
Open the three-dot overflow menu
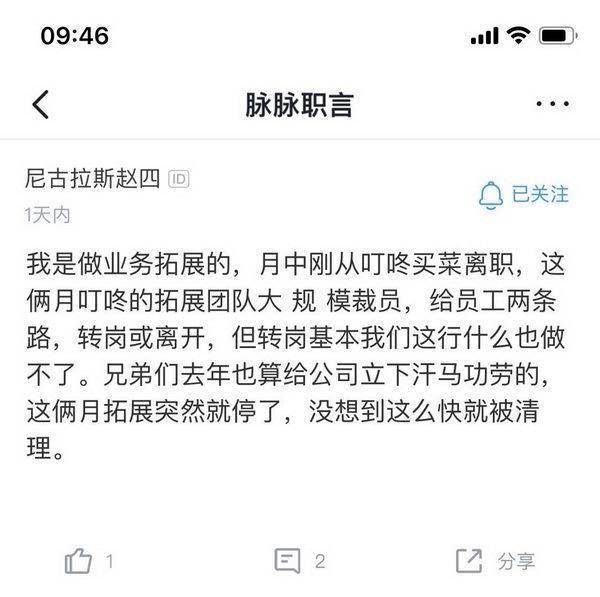[x=552, y=104]
